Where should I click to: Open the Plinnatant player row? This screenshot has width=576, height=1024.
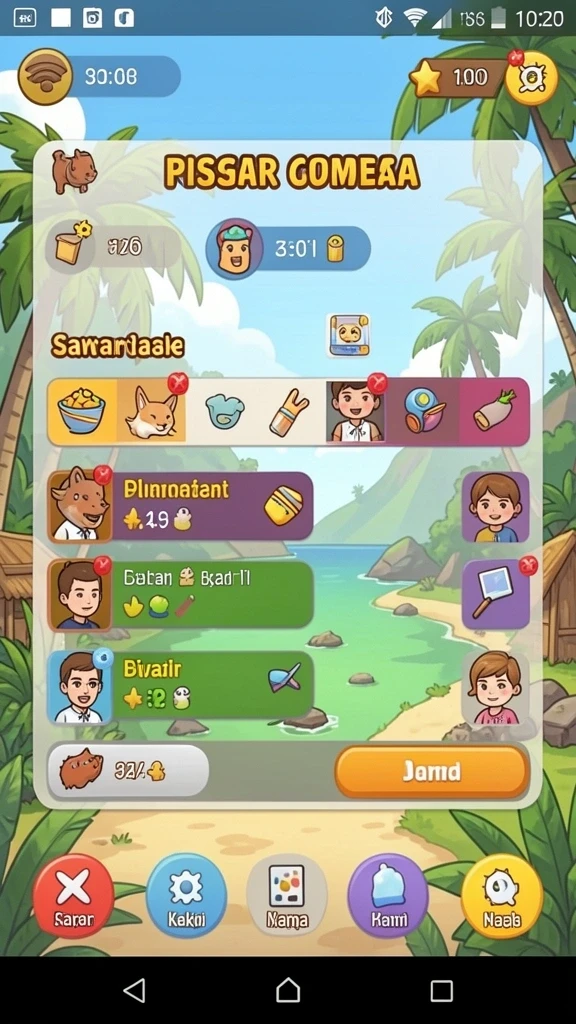pyautogui.click(x=181, y=505)
